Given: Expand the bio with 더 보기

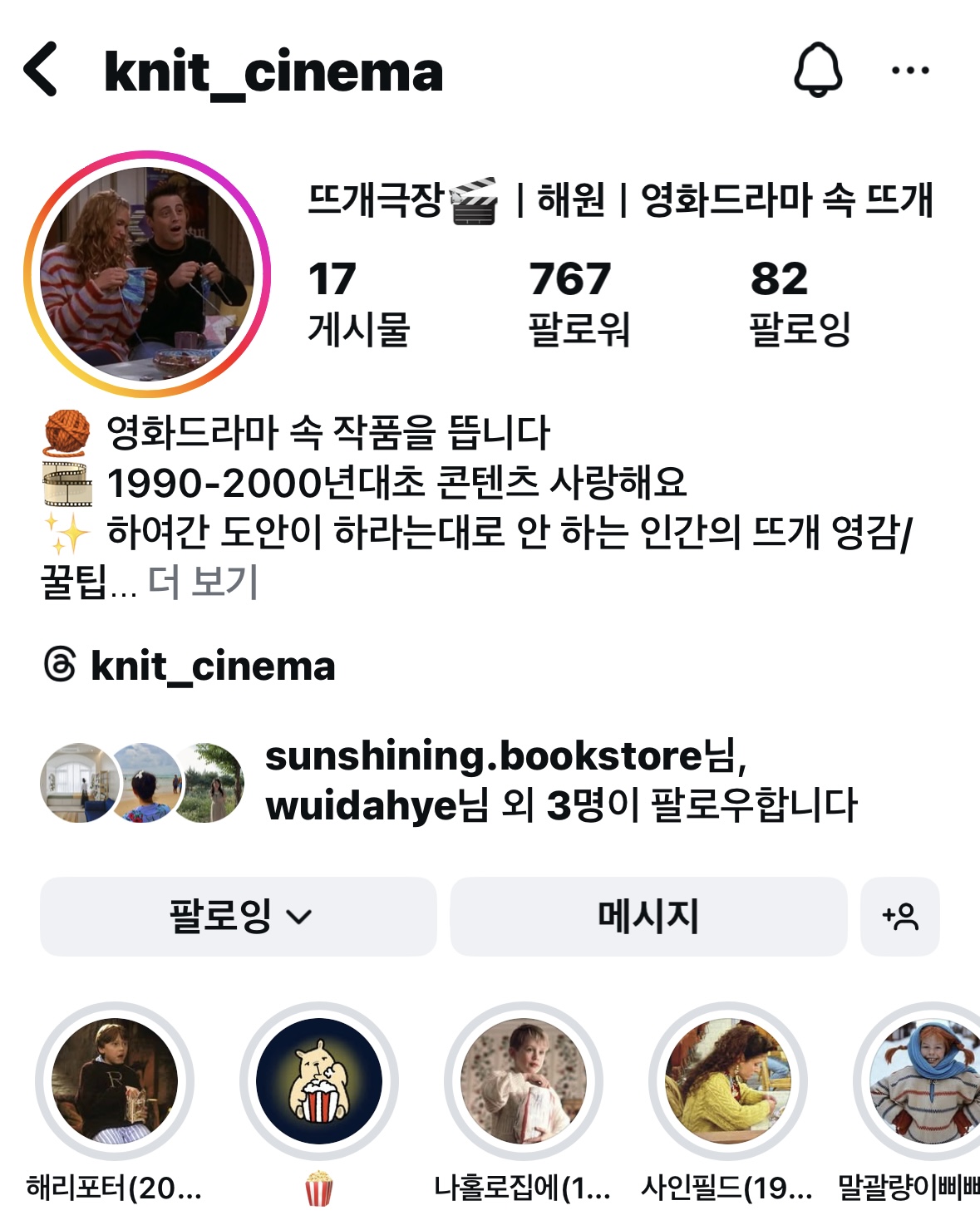Looking at the screenshot, I should point(203,582).
